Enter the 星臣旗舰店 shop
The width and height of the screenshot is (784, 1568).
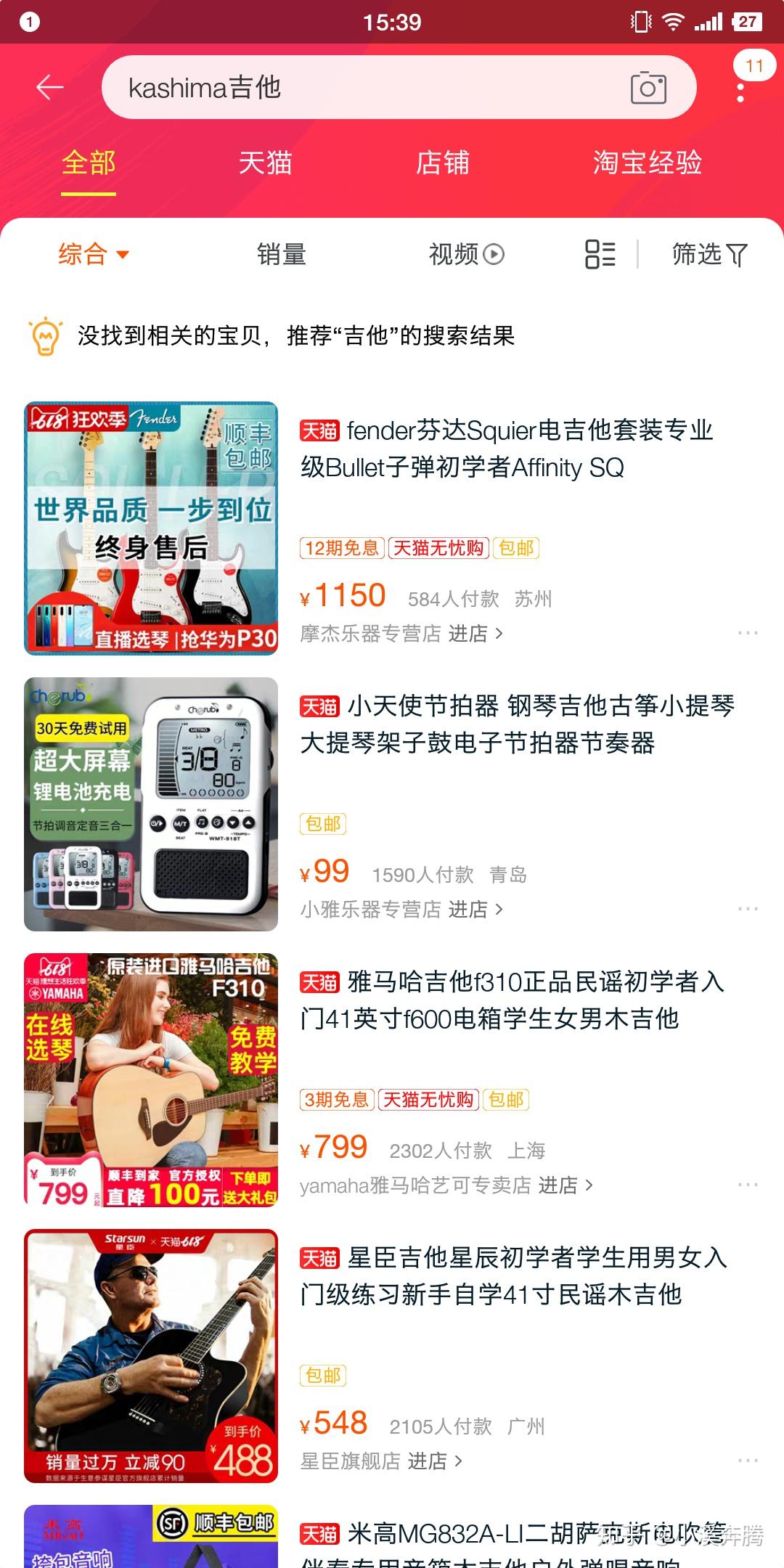point(381,1461)
